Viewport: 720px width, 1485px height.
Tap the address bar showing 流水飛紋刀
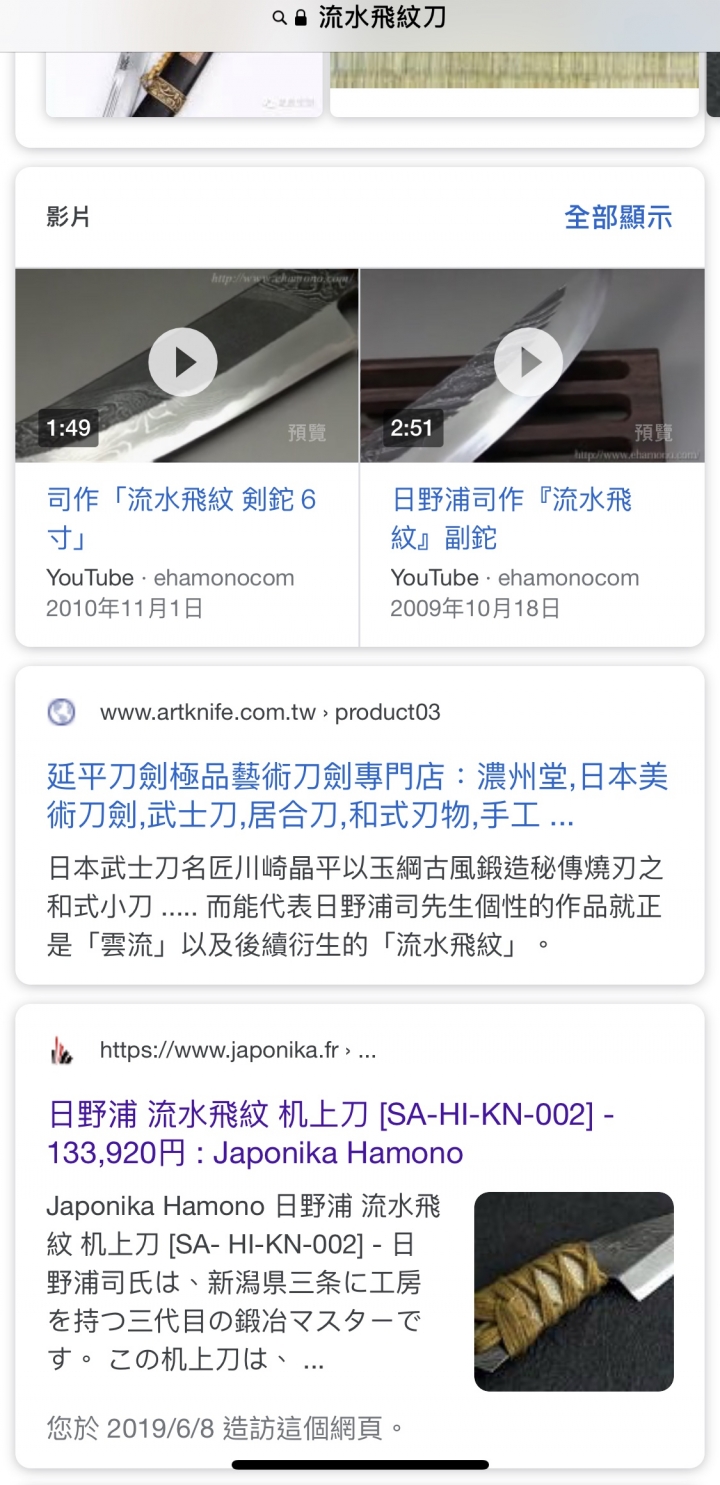pyautogui.click(x=360, y=18)
